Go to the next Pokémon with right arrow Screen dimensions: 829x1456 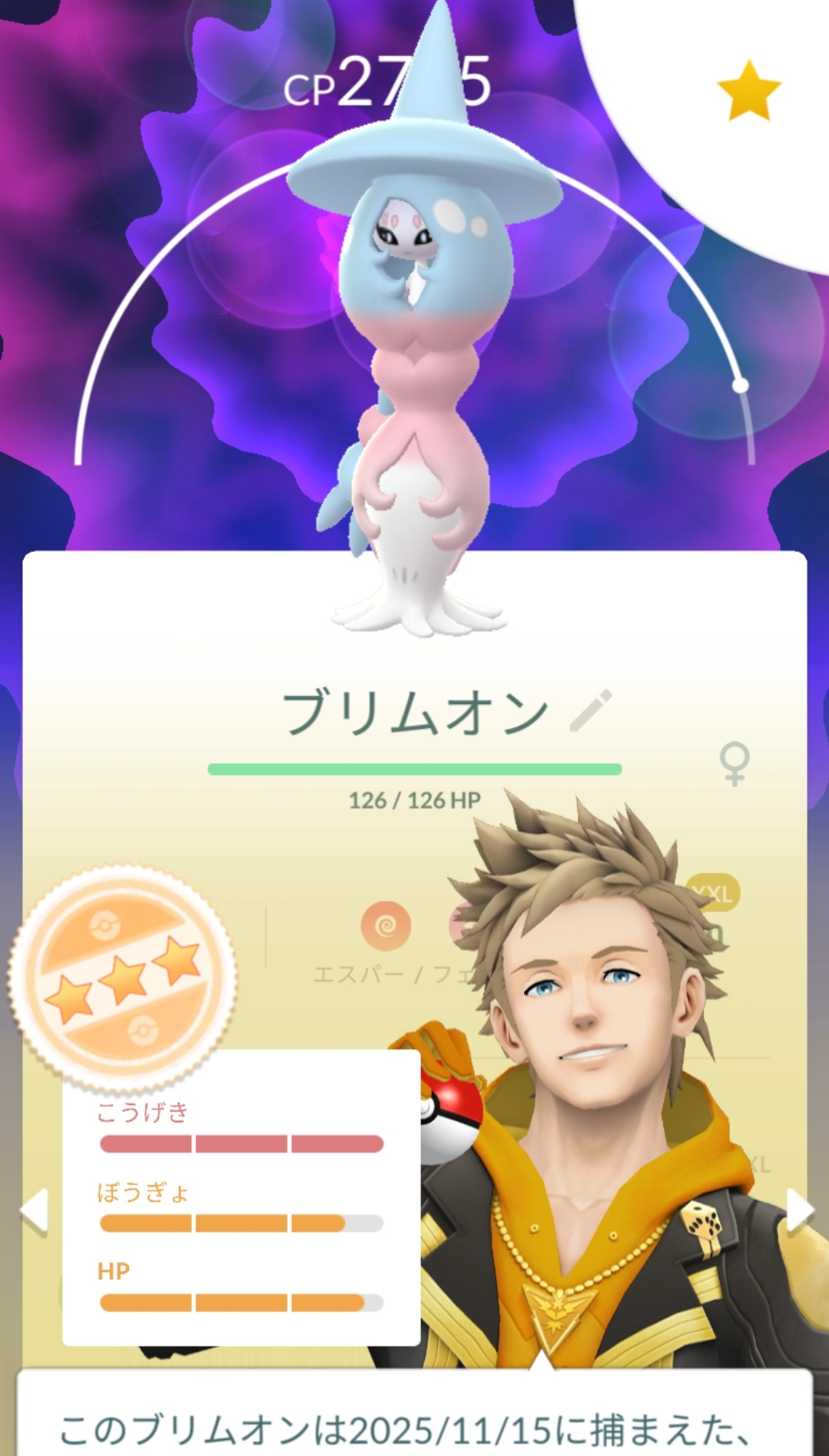[799, 1211]
